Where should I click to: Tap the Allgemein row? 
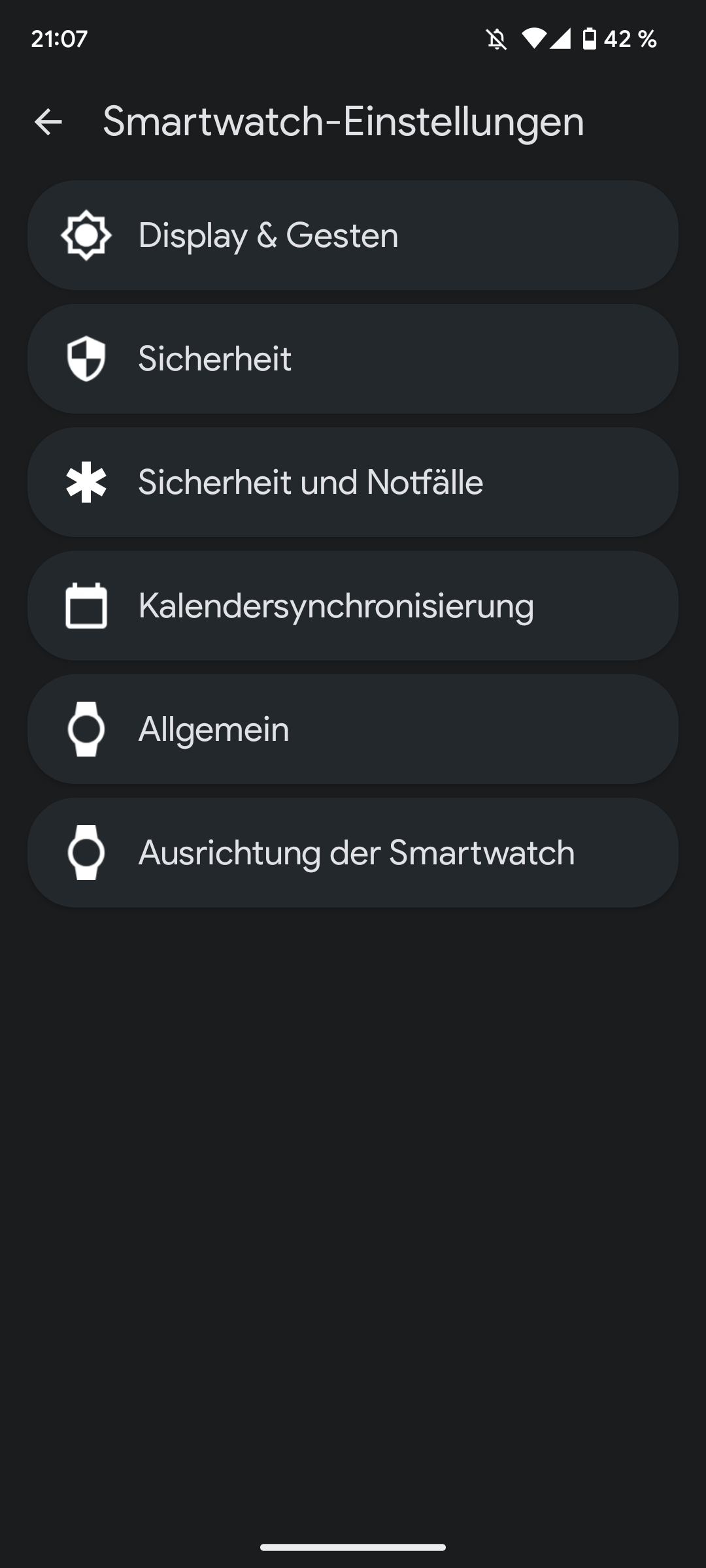353,729
